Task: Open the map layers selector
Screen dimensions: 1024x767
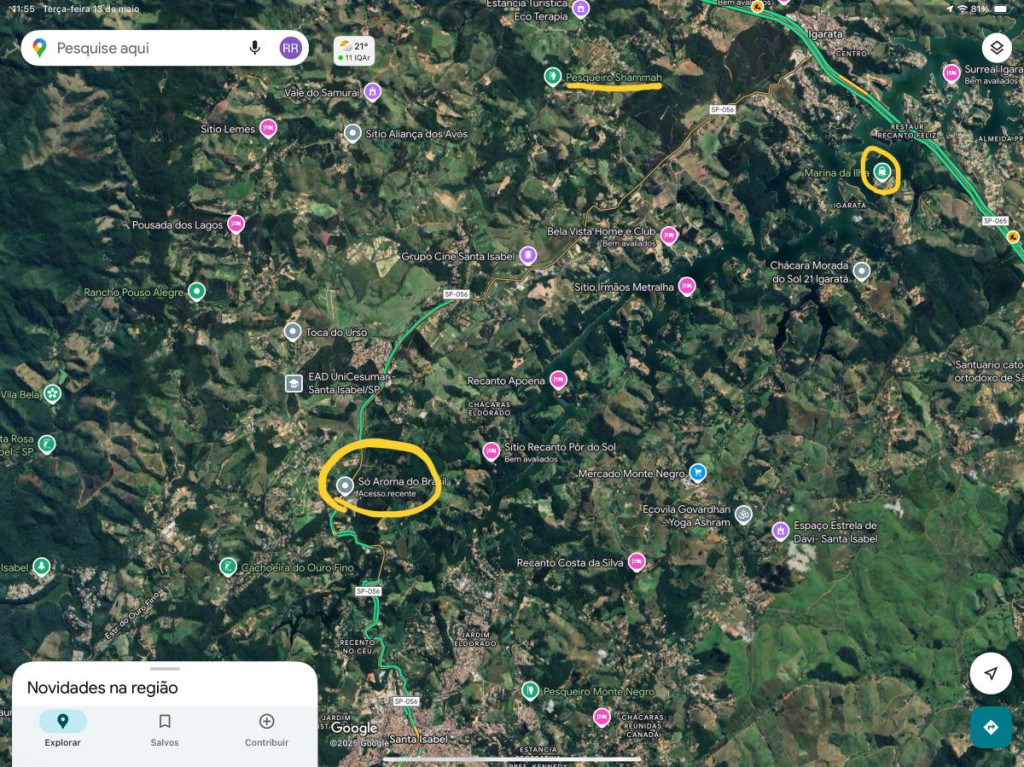Action: pyautogui.click(x=995, y=48)
